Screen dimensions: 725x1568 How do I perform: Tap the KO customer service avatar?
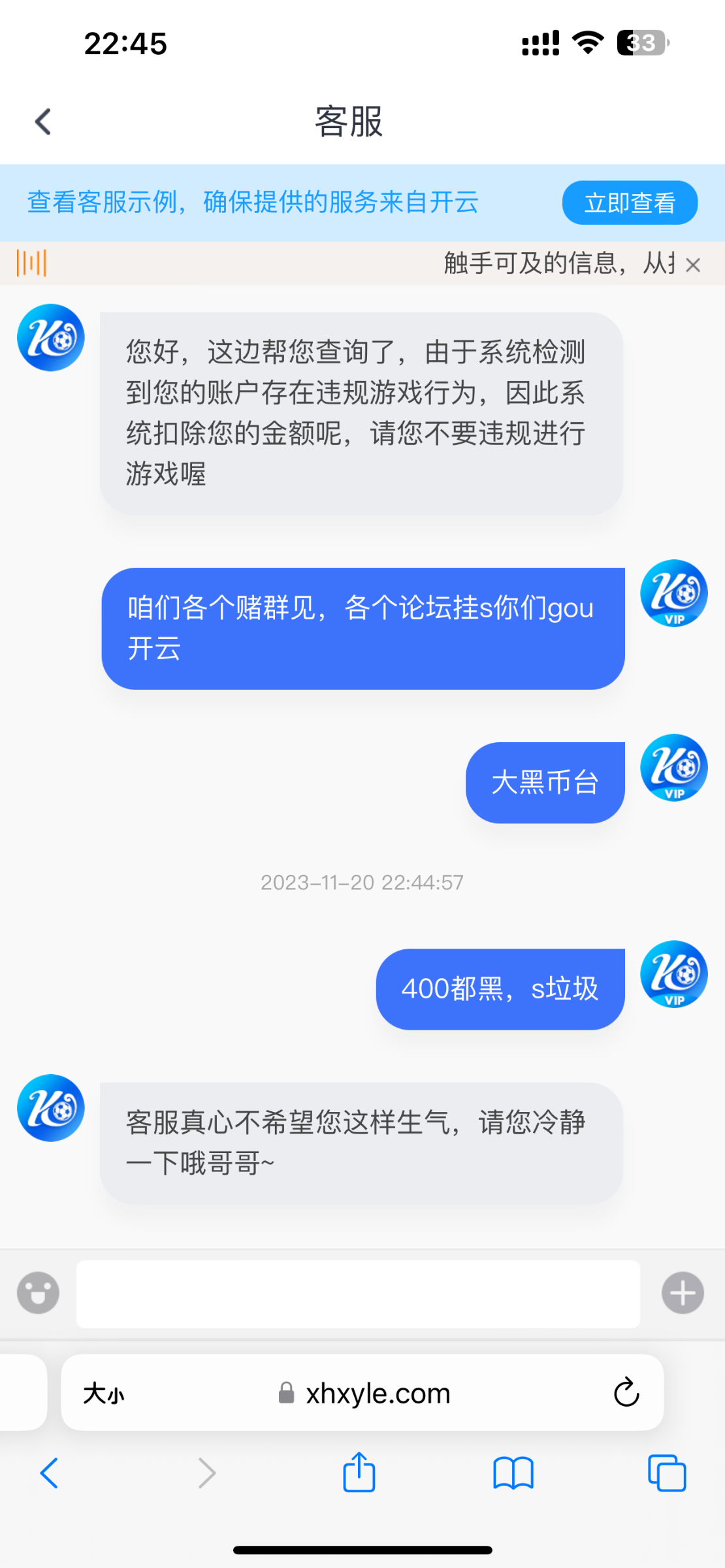[x=50, y=337]
